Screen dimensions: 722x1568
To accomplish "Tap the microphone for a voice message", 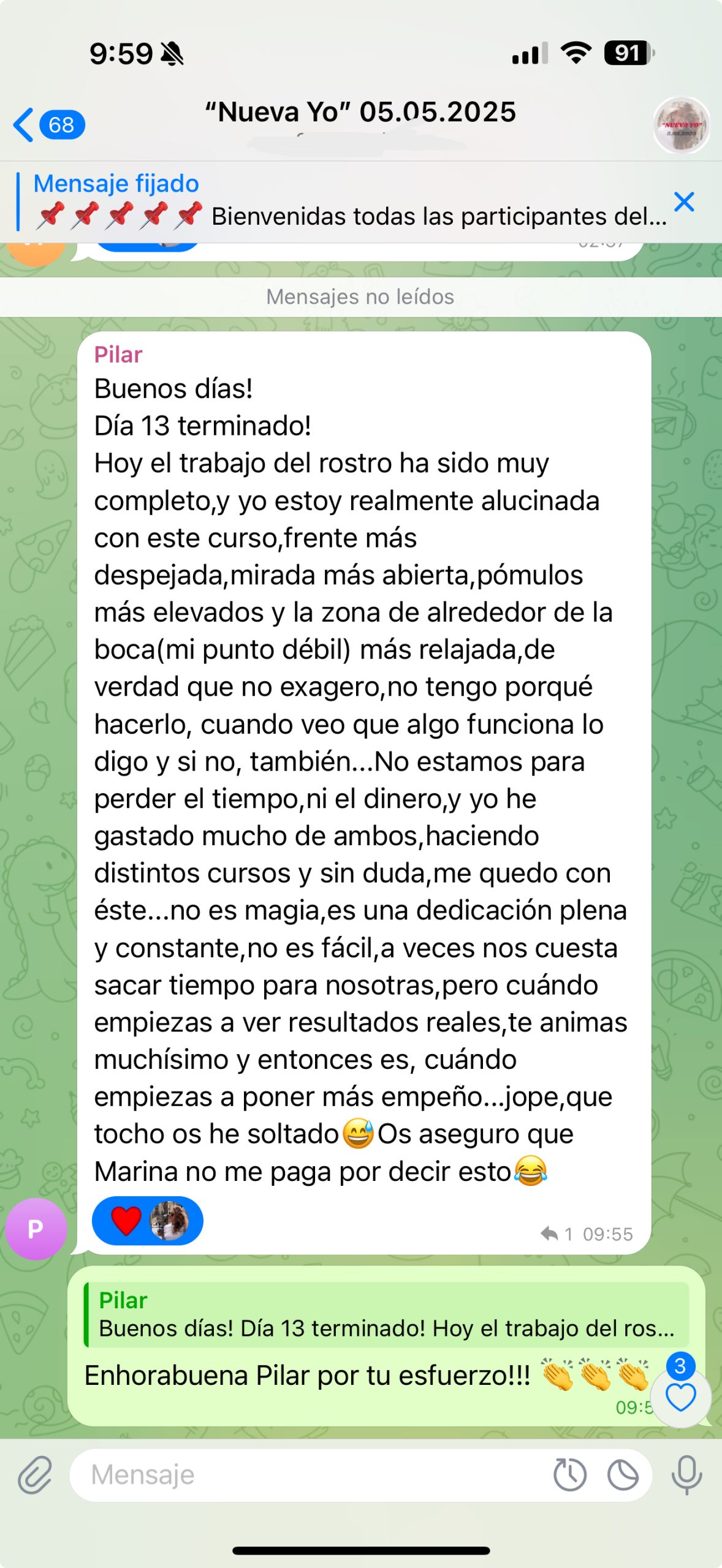I will coord(686,1475).
